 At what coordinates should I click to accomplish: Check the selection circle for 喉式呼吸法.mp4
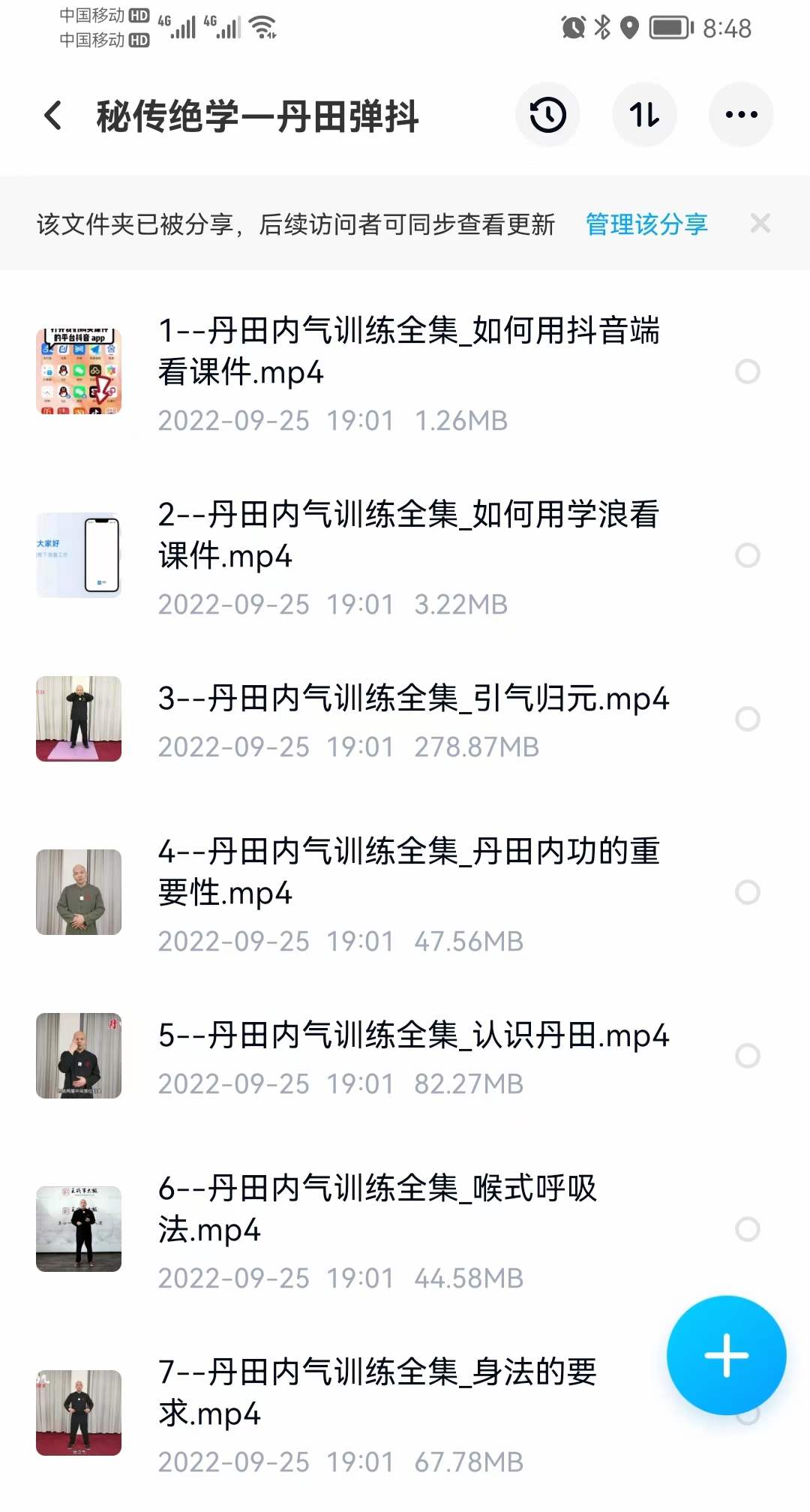[747, 1229]
